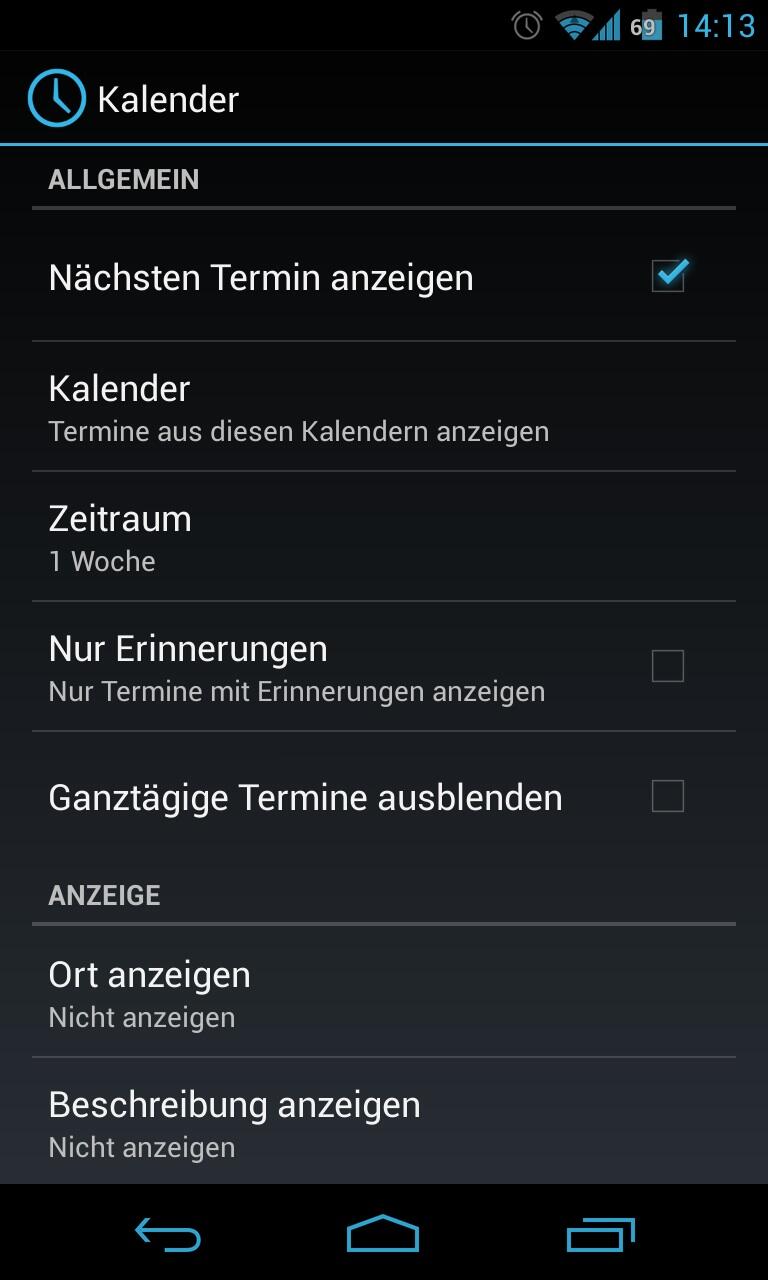Screen dimensions: 768x1280
Task: Open the Zeitraum setting
Action: coord(384,537)
